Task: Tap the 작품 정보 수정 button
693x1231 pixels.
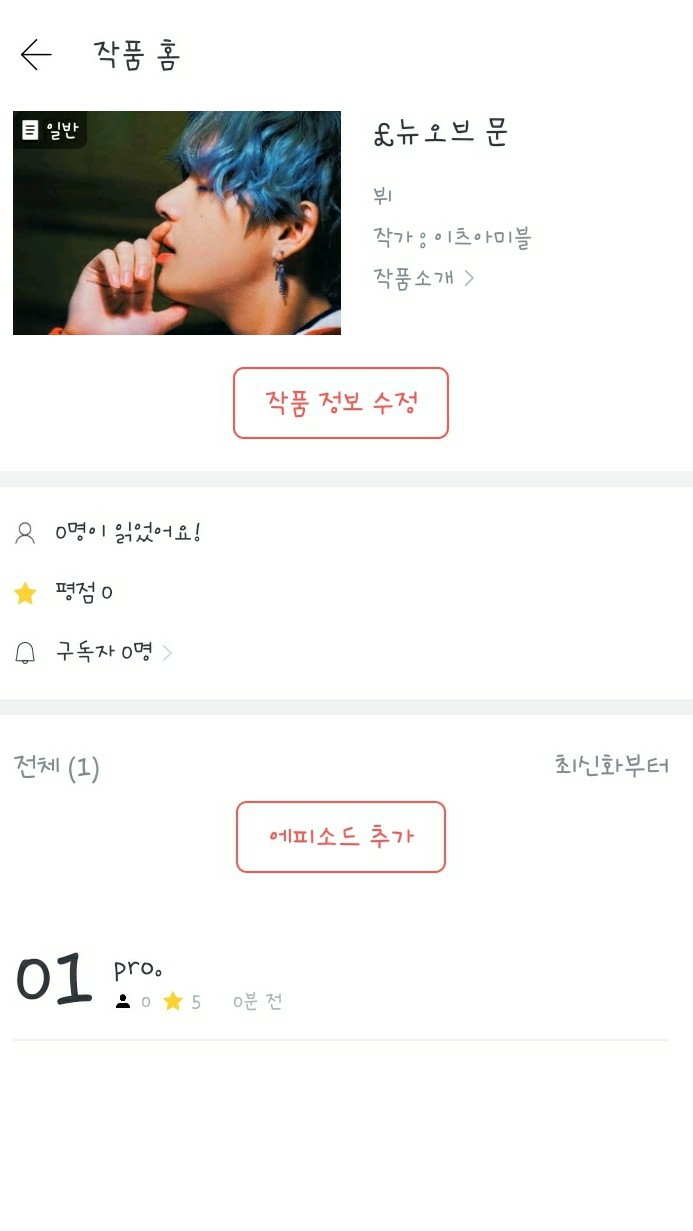Action: pos(341,403)
